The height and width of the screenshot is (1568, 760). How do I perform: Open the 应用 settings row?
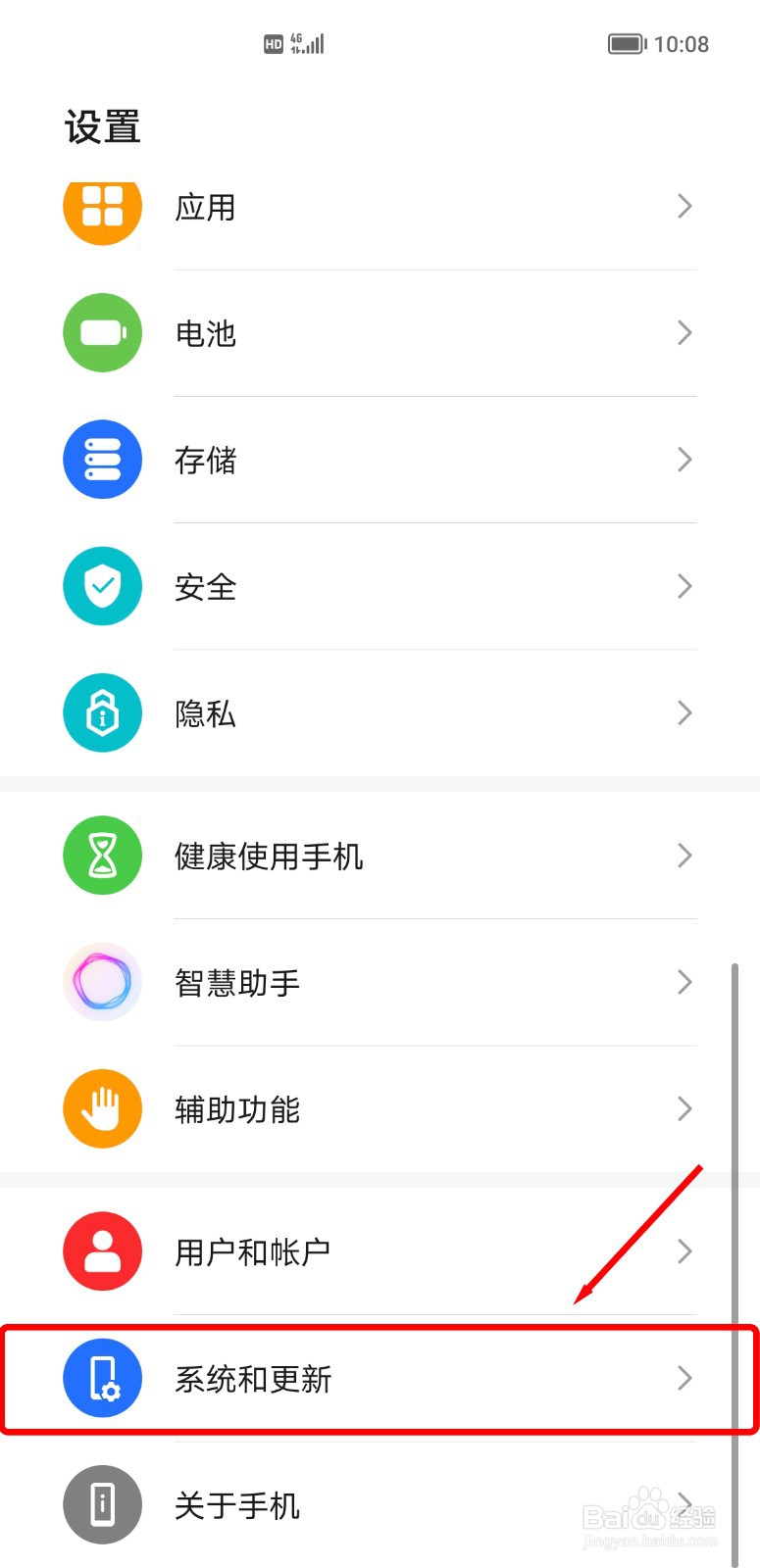click(380, 207)
